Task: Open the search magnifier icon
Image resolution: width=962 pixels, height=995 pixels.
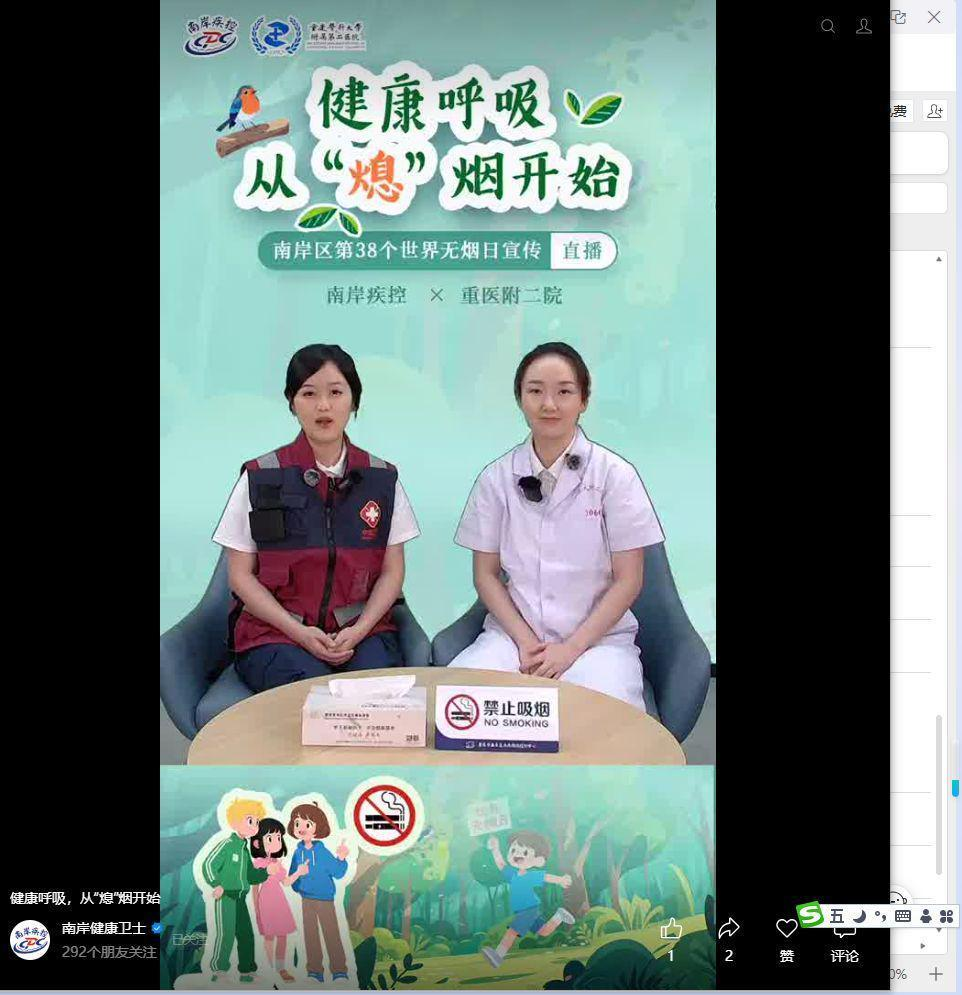Action: [827, 26]
